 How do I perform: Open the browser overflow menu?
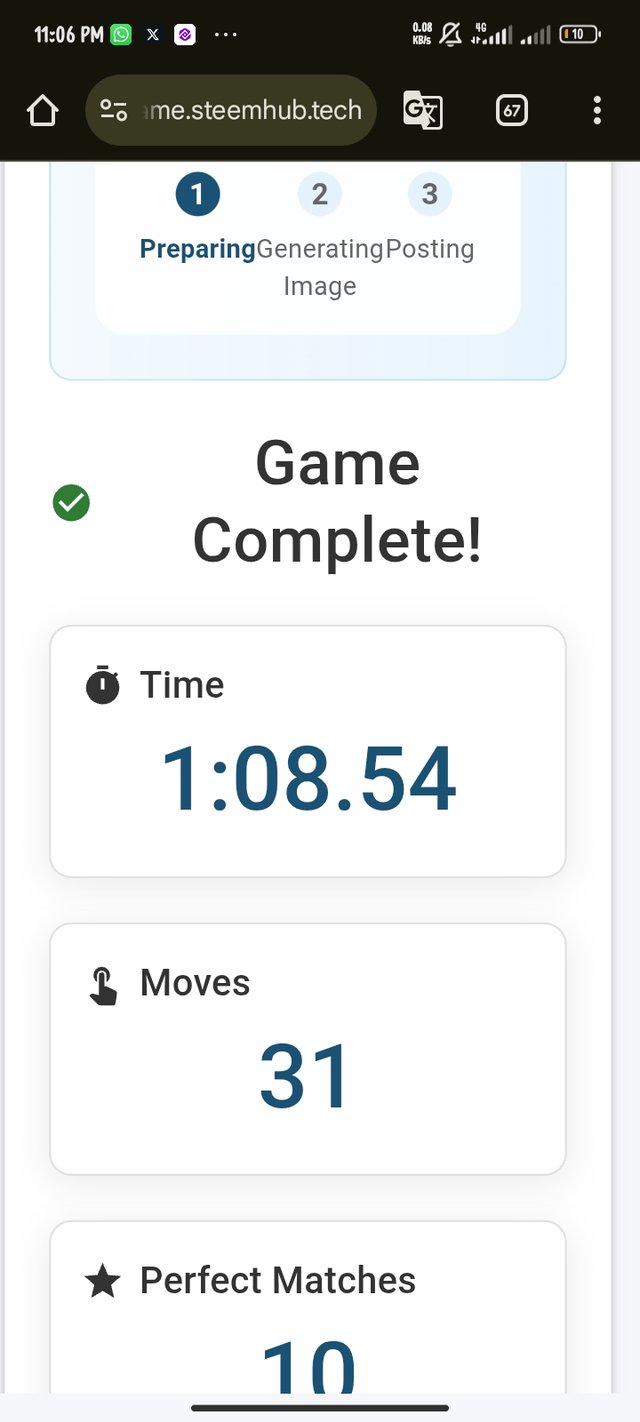(597, 111)
